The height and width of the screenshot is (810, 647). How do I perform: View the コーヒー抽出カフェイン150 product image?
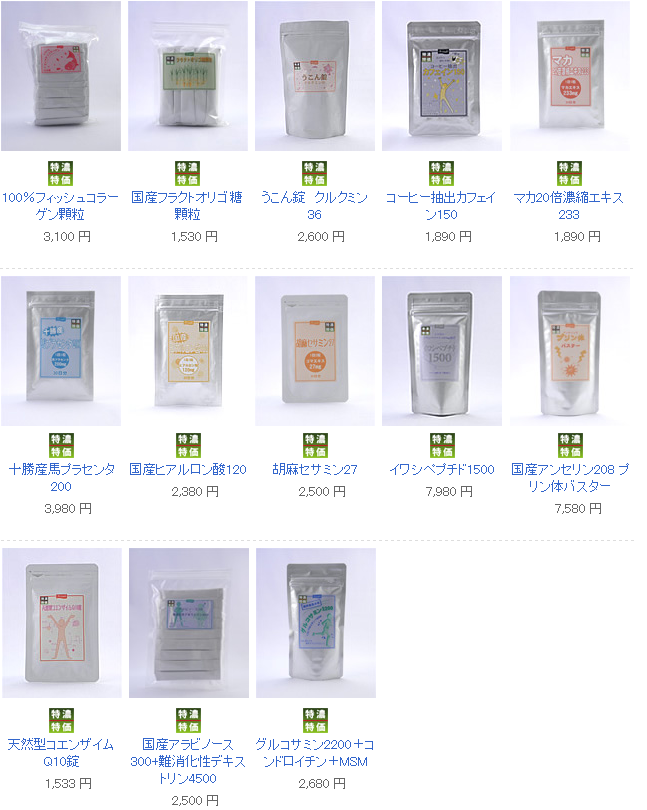pyautogui.click(x=441, y=76)
